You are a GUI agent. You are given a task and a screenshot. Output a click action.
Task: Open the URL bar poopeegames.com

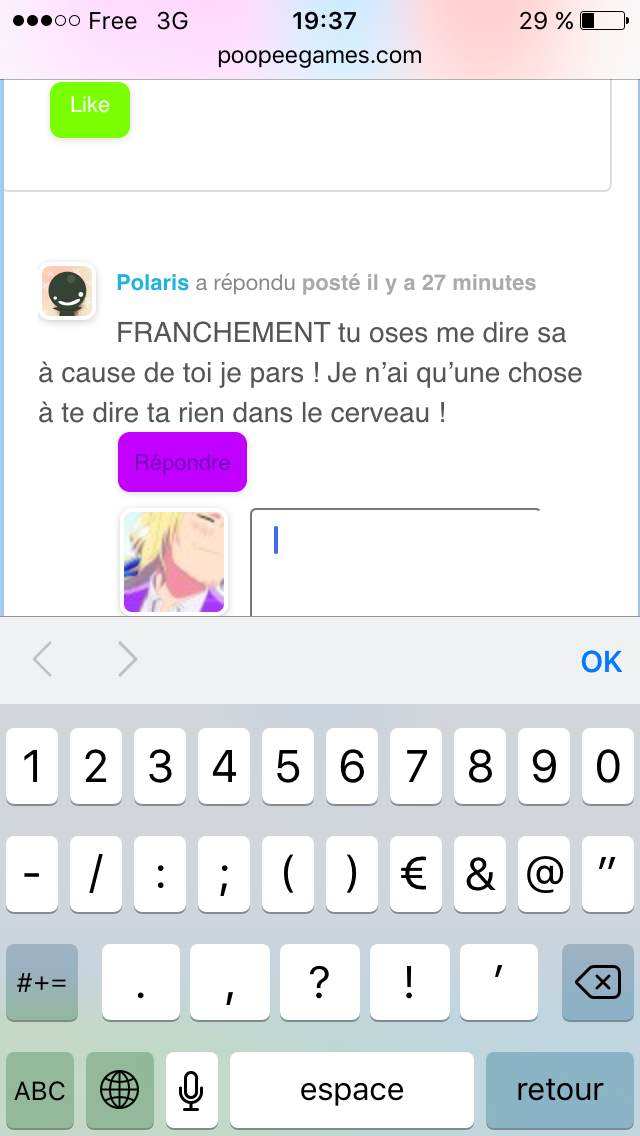tap(320, 55)
